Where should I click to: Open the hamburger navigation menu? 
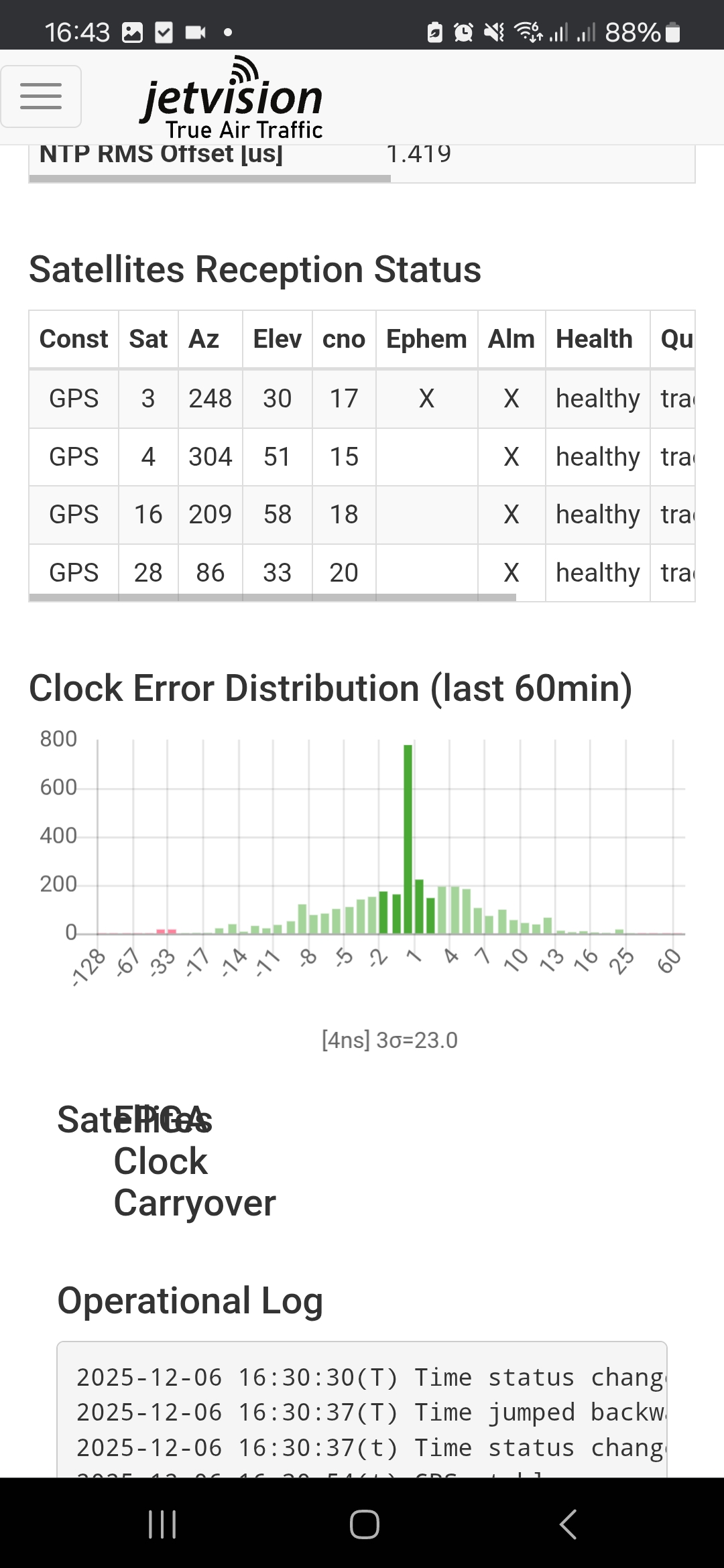click(41, 96)
